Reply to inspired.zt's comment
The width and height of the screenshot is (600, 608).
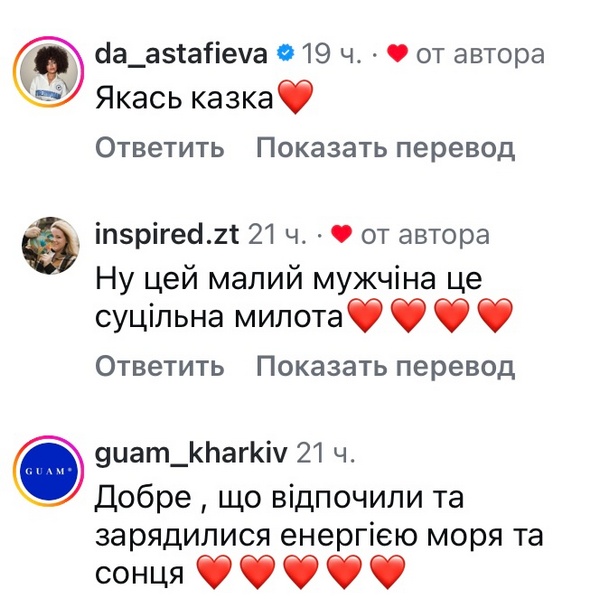pos(159,366)
